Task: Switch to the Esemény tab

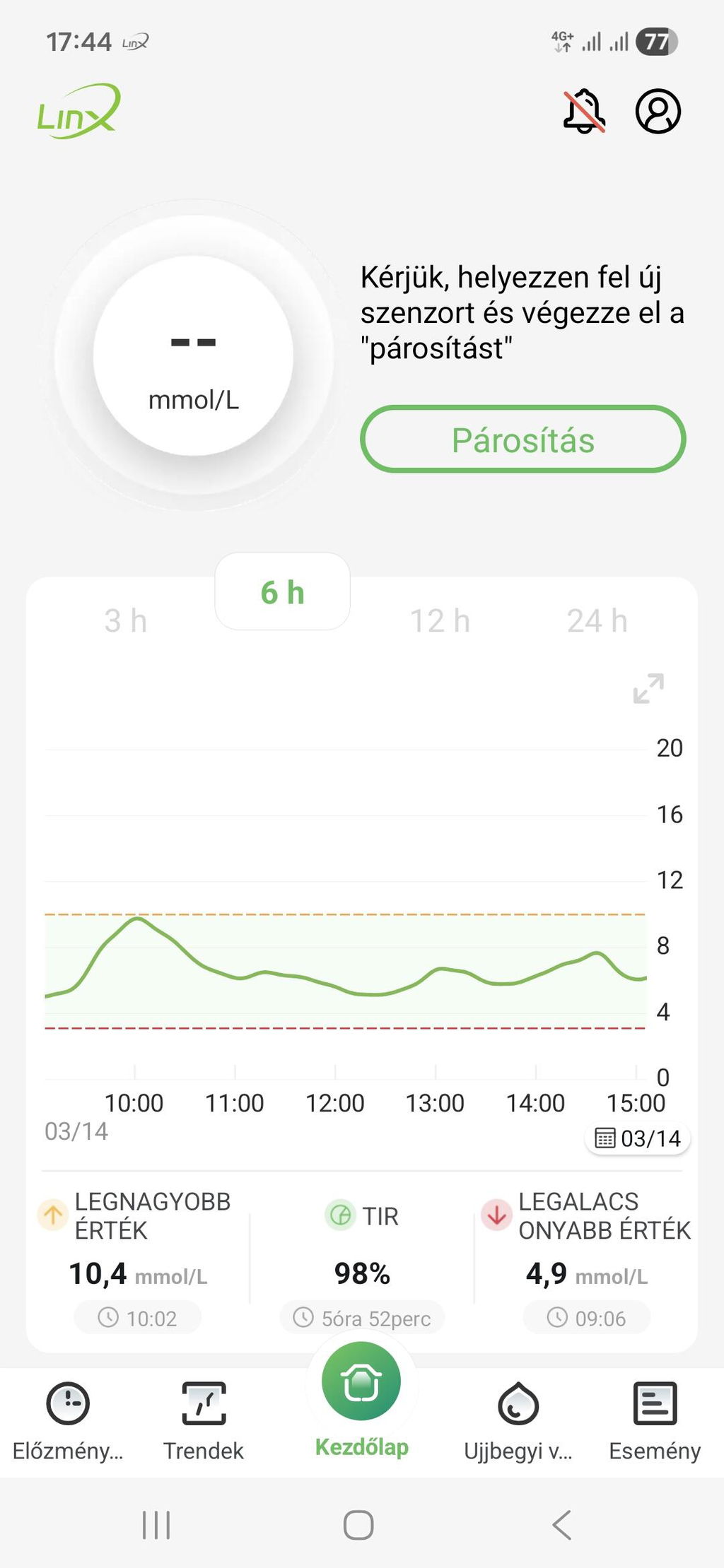Action: [655, 1421]
